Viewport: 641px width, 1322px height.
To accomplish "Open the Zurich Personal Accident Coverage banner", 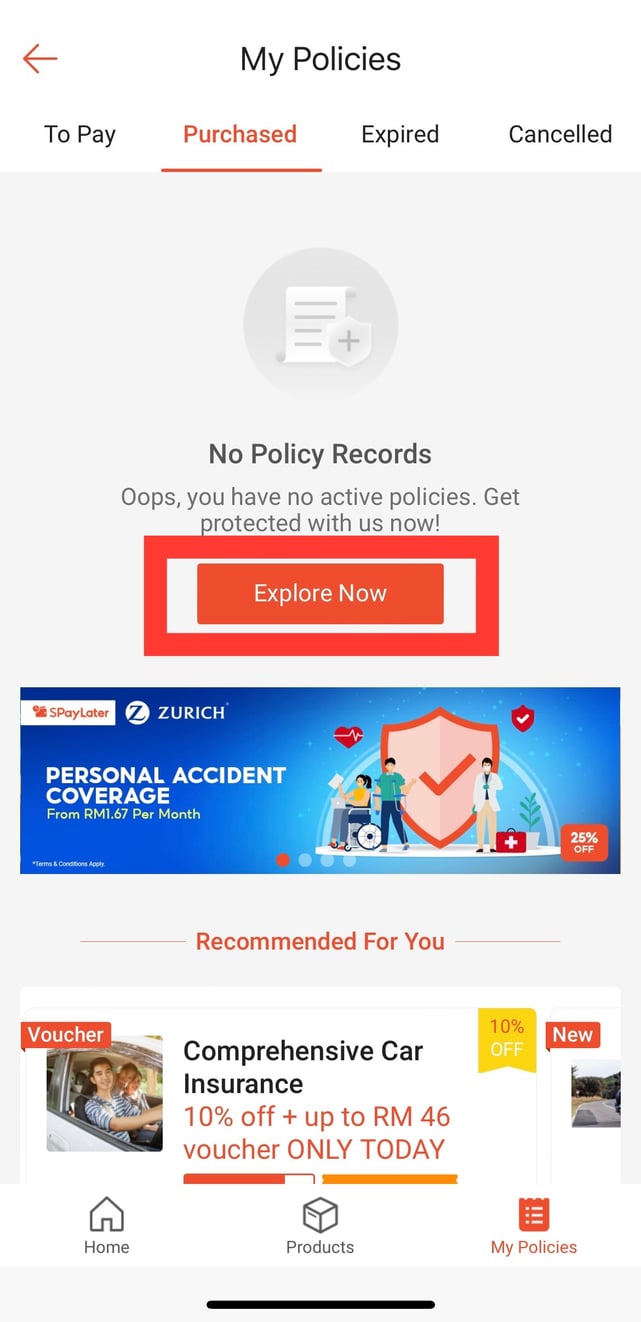I will pos(320,780).
